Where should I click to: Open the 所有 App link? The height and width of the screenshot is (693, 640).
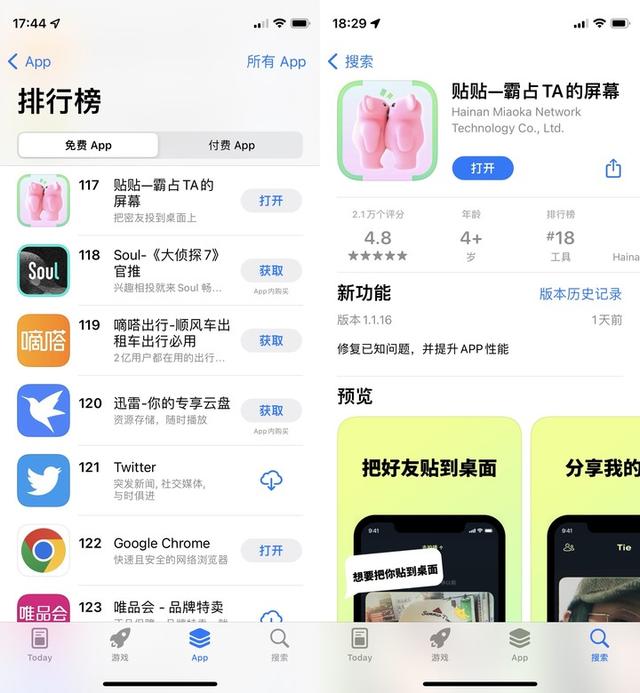(x=276, y=62)
